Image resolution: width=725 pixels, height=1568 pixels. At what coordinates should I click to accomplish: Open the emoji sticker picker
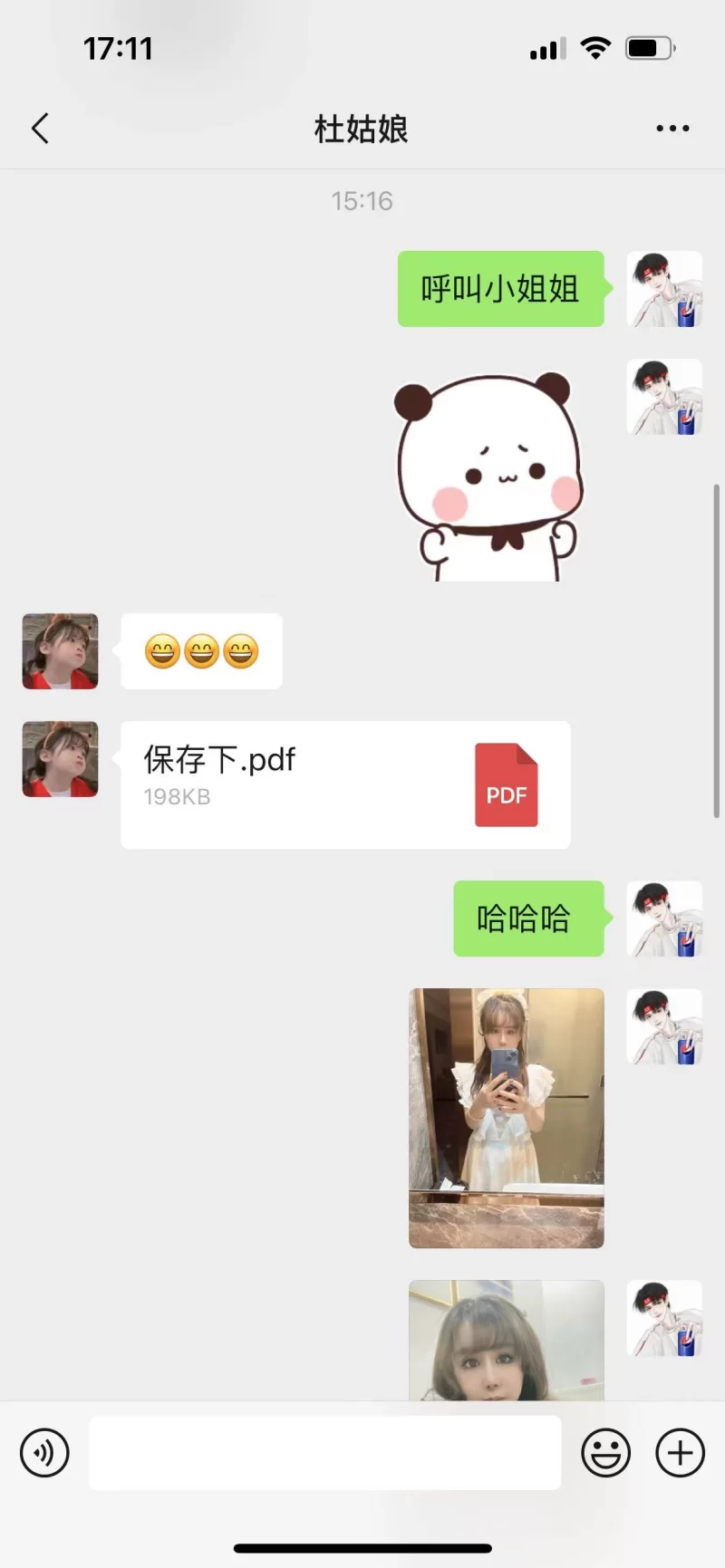(605, 1453)
